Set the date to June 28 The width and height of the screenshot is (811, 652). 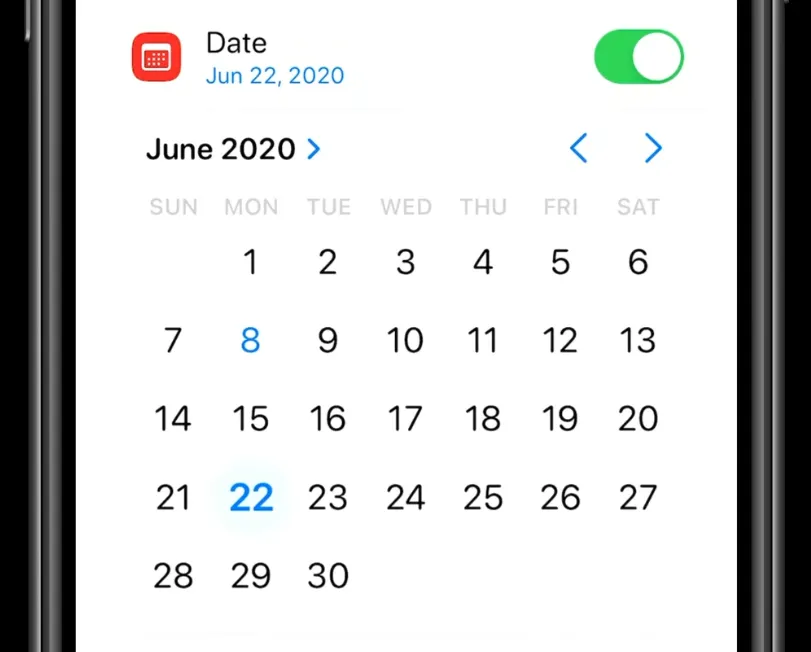173,575
